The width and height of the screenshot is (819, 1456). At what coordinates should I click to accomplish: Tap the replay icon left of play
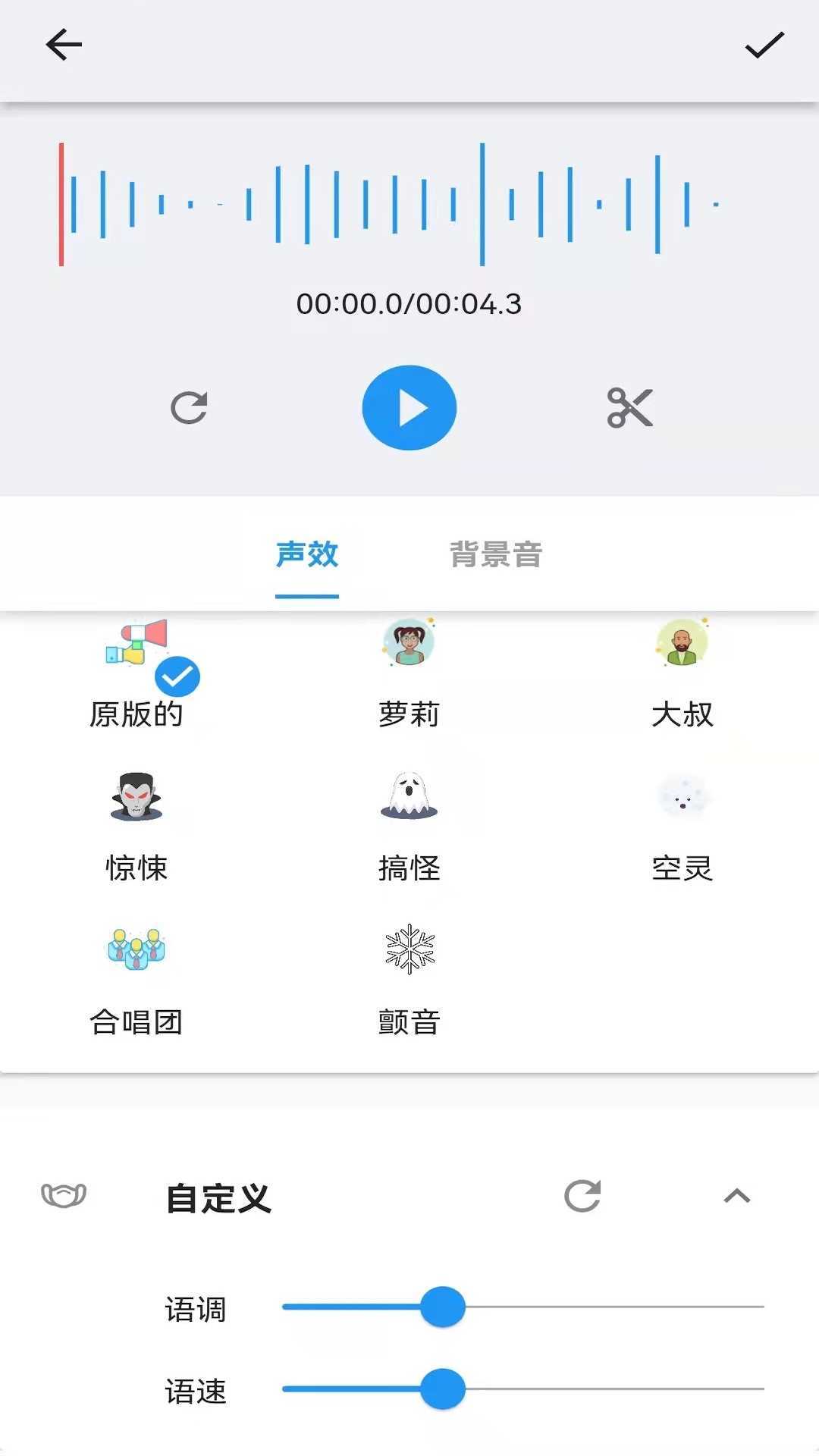pyautogui.click(x=190, y=407)
